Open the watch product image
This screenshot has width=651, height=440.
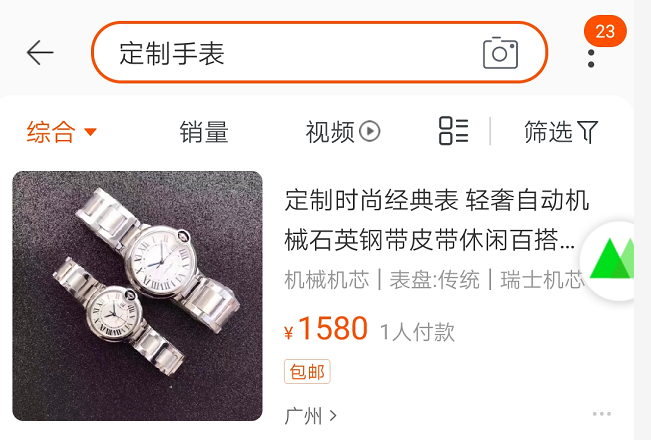137,296
